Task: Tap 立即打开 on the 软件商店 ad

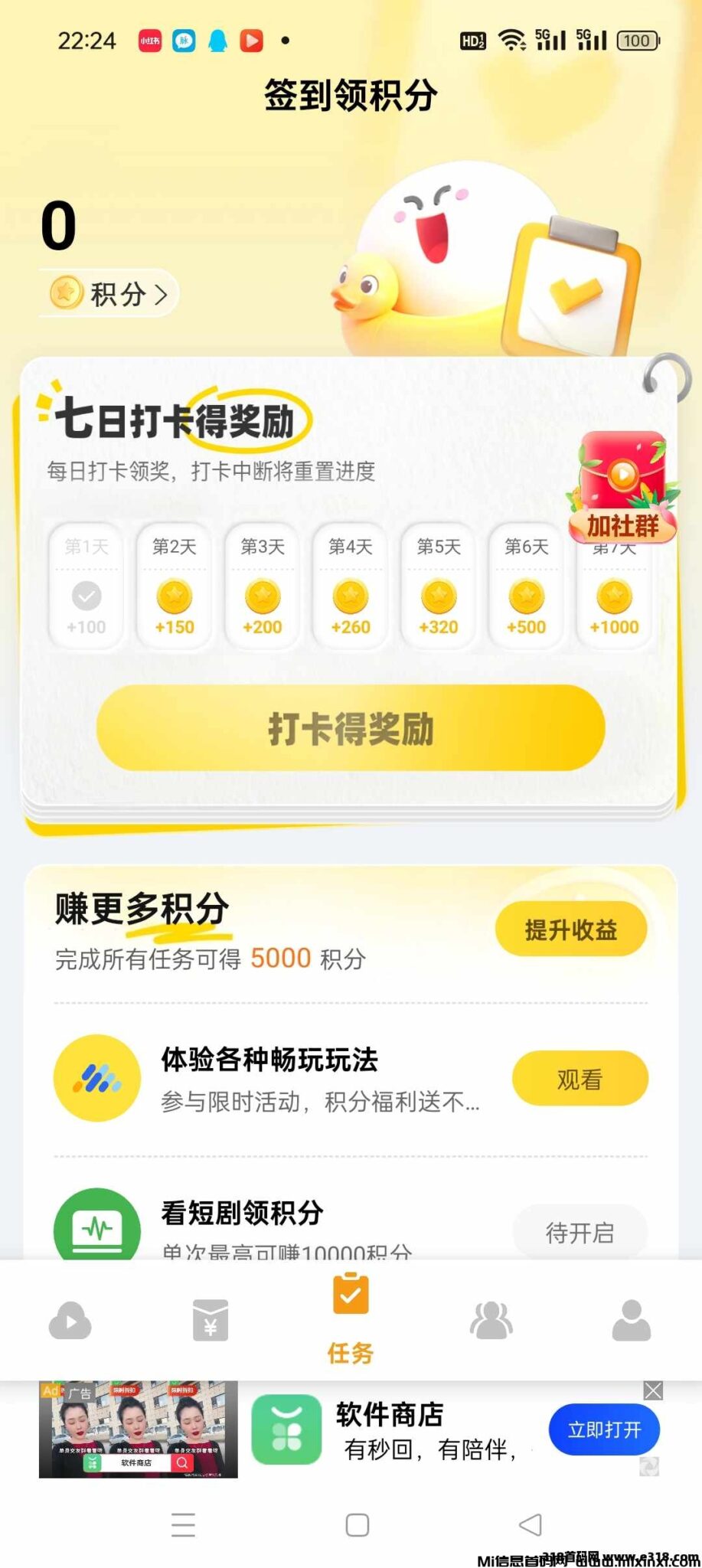Action: (604, 1429)
